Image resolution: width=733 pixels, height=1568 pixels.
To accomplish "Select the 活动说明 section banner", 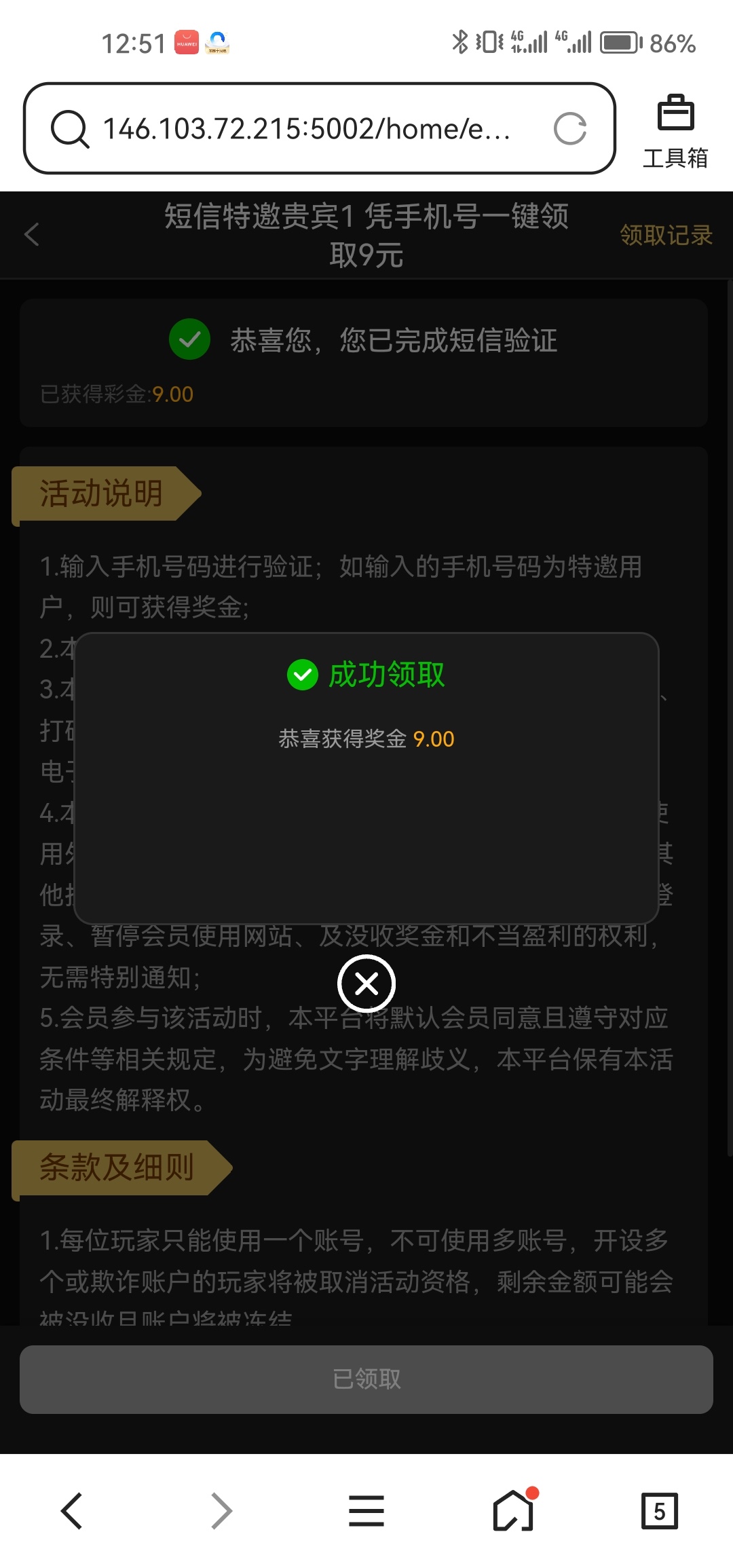I will click(100, 493).
